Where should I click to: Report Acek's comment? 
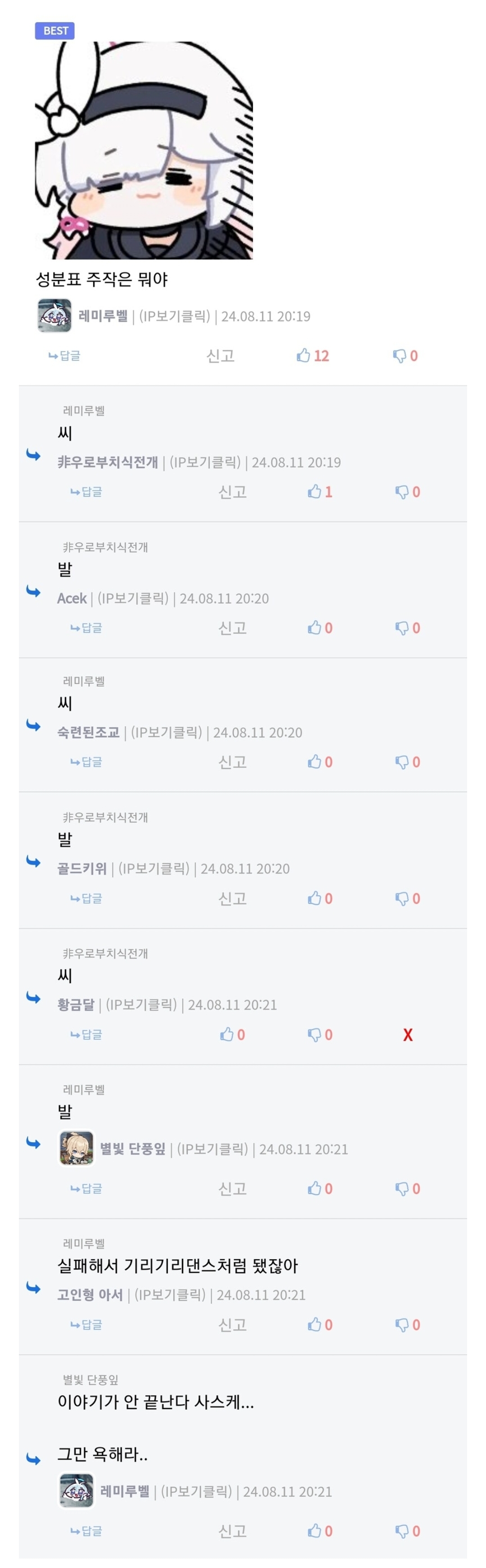(232, 628)
